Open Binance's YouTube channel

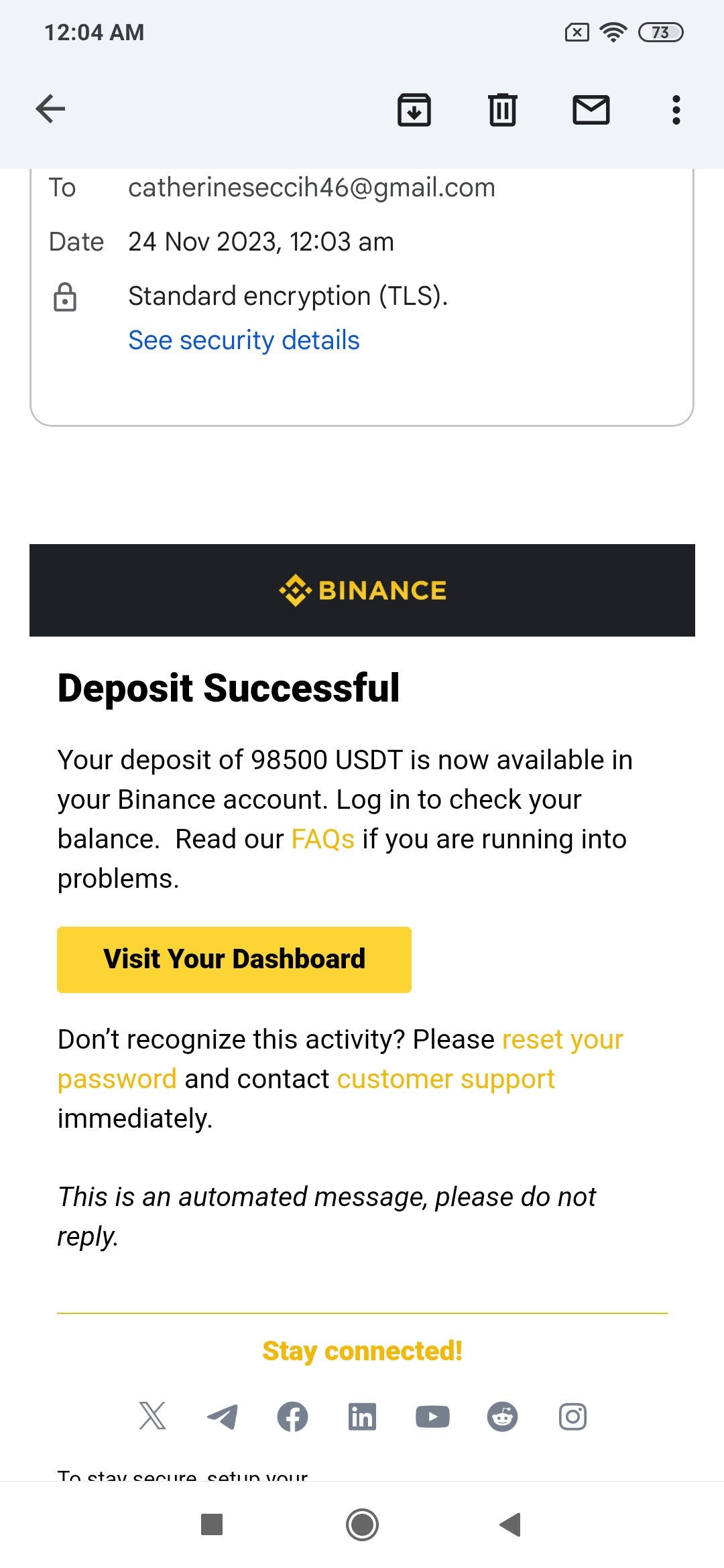coord(432,1416)
